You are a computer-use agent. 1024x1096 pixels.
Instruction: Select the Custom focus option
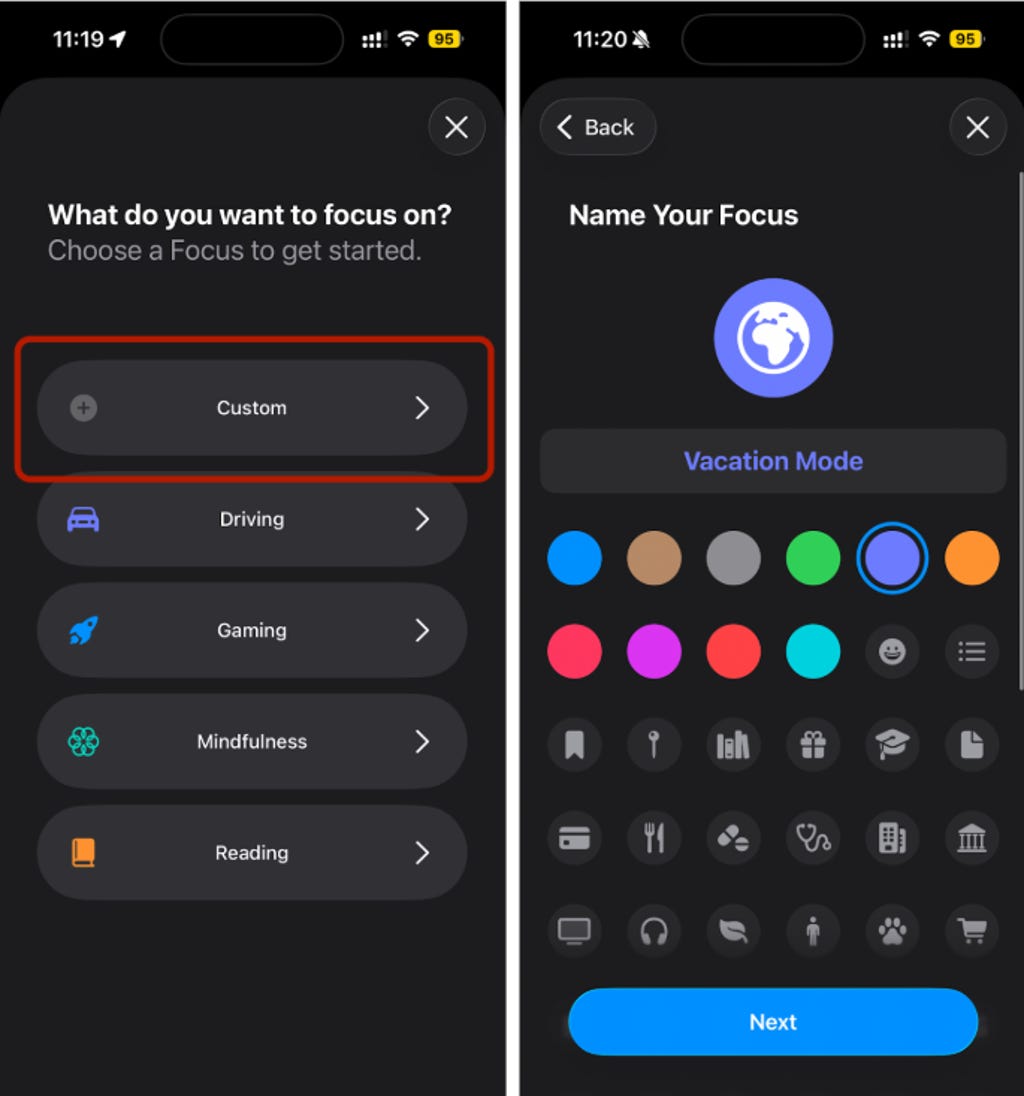[252, 408]
